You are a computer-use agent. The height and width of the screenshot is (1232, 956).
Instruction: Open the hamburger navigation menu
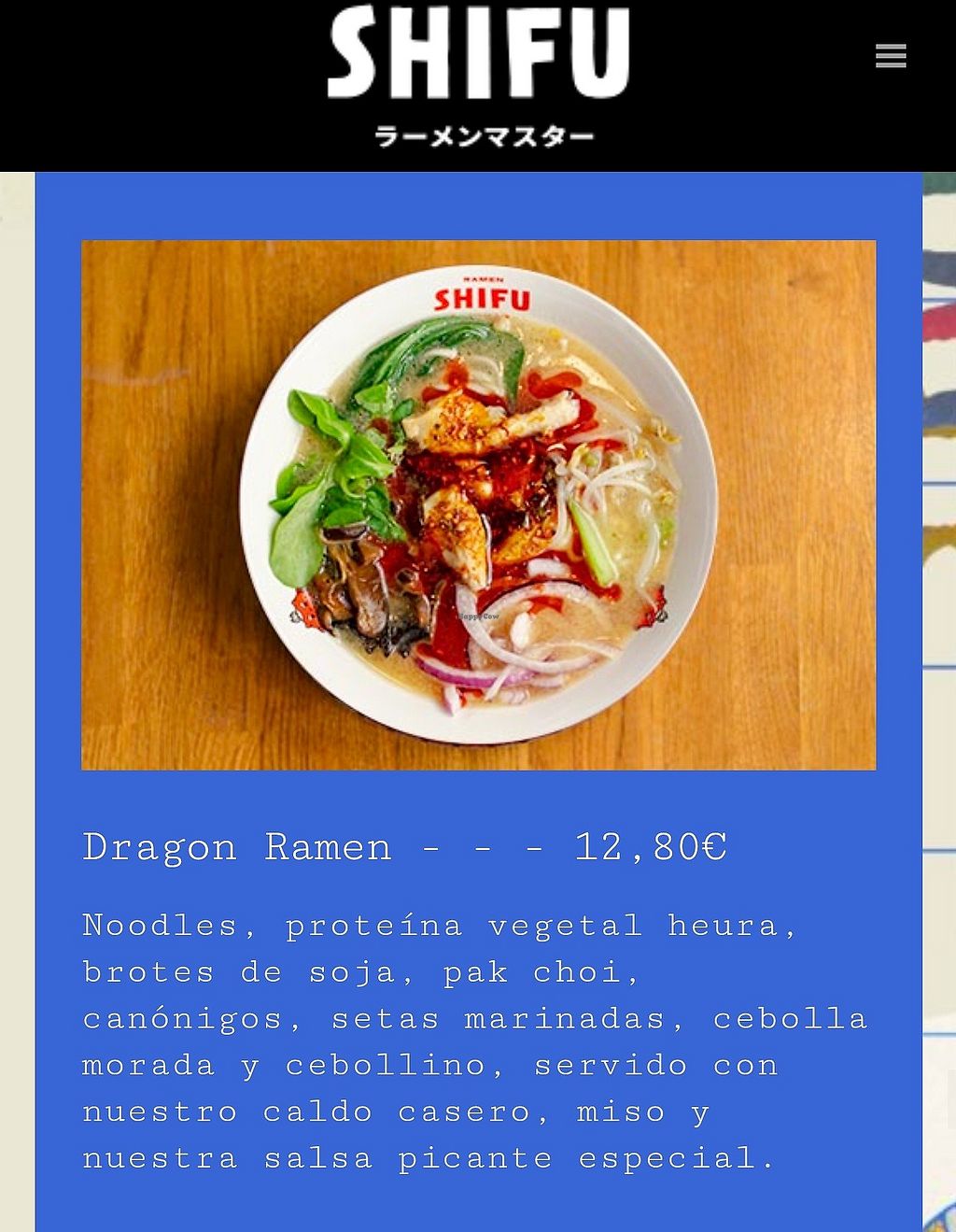(891, 56)
